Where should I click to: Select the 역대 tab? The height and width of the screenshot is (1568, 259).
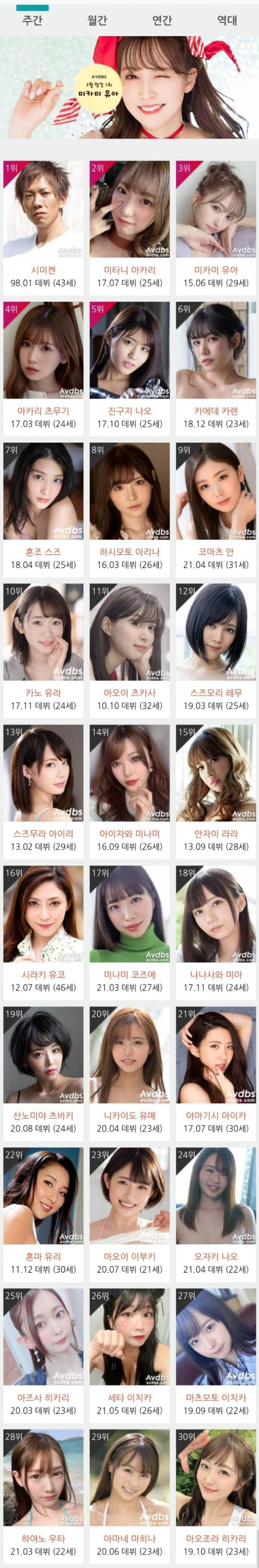pos(227,20)
